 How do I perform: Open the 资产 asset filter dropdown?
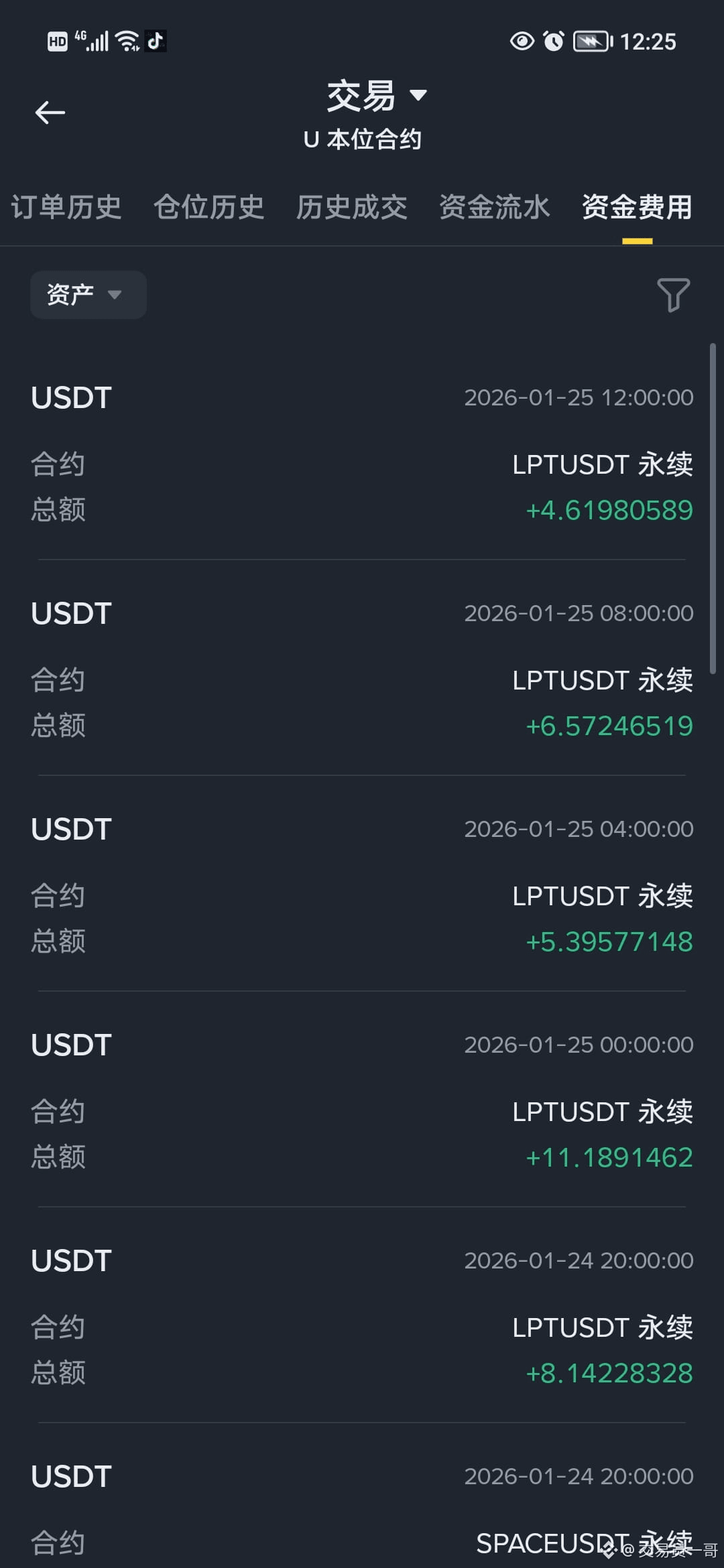click(87, 295)
